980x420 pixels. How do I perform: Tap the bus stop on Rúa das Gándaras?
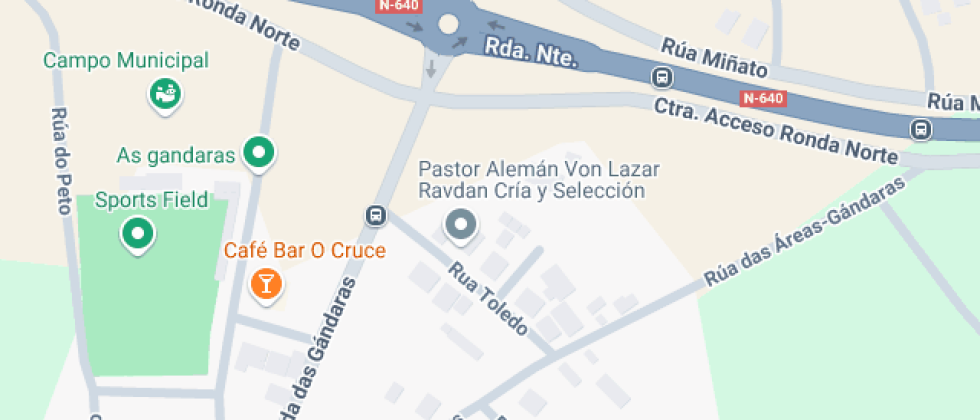[x=376, y=215]
